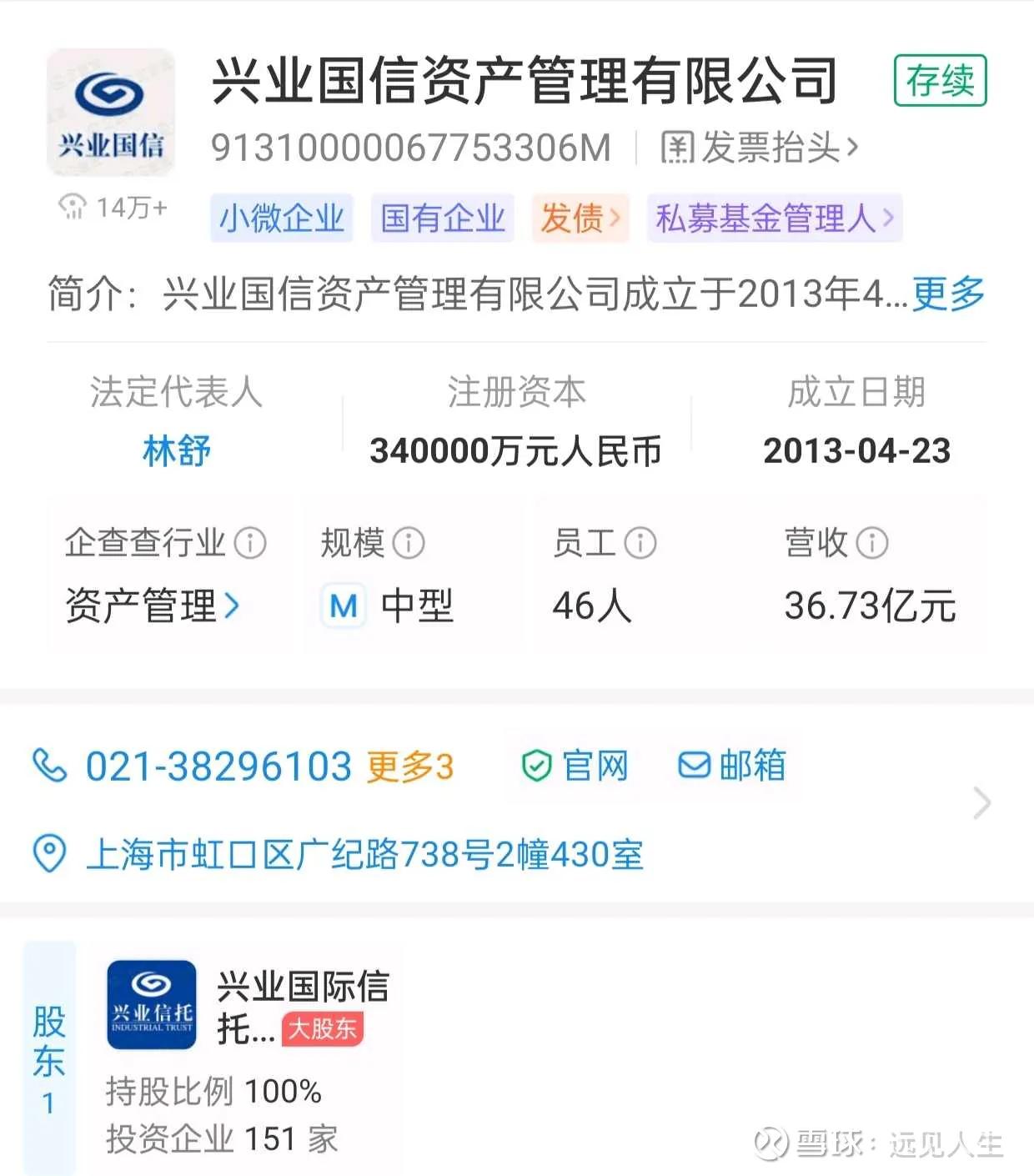Click the 邮箱 email envelope icon

[695, 766]
